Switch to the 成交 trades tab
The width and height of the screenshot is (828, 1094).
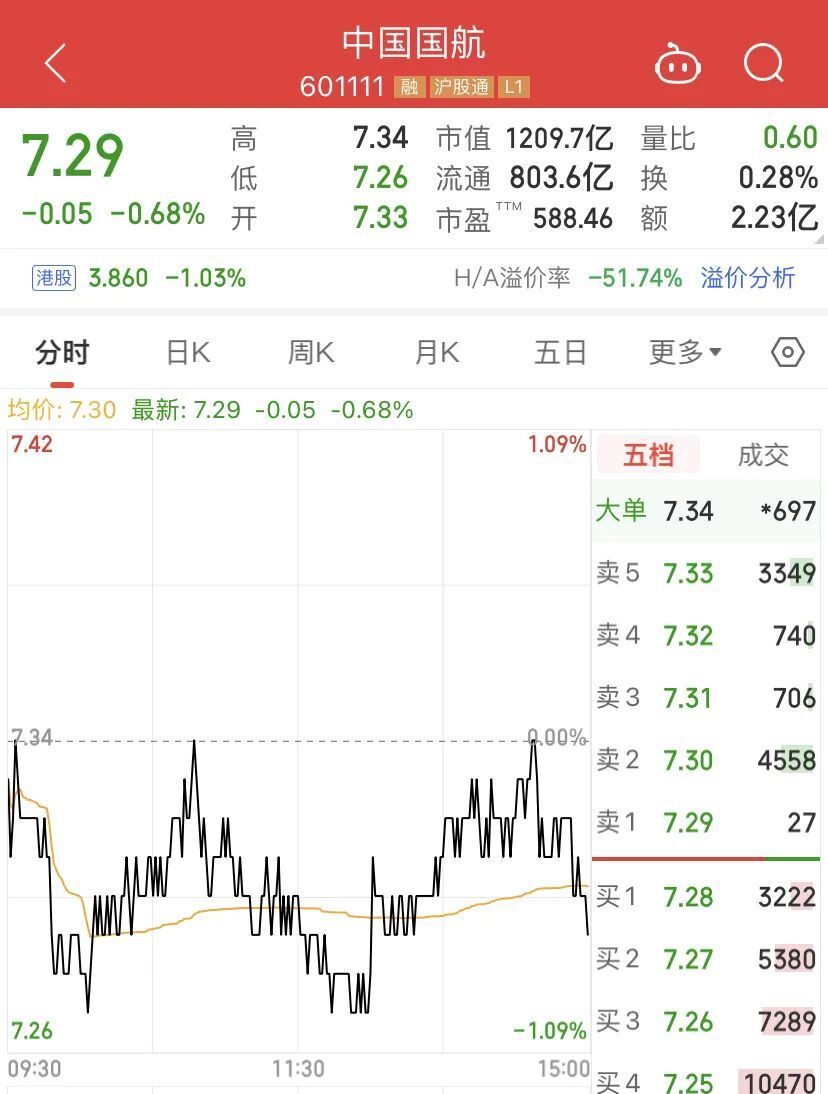click(763, 456)
